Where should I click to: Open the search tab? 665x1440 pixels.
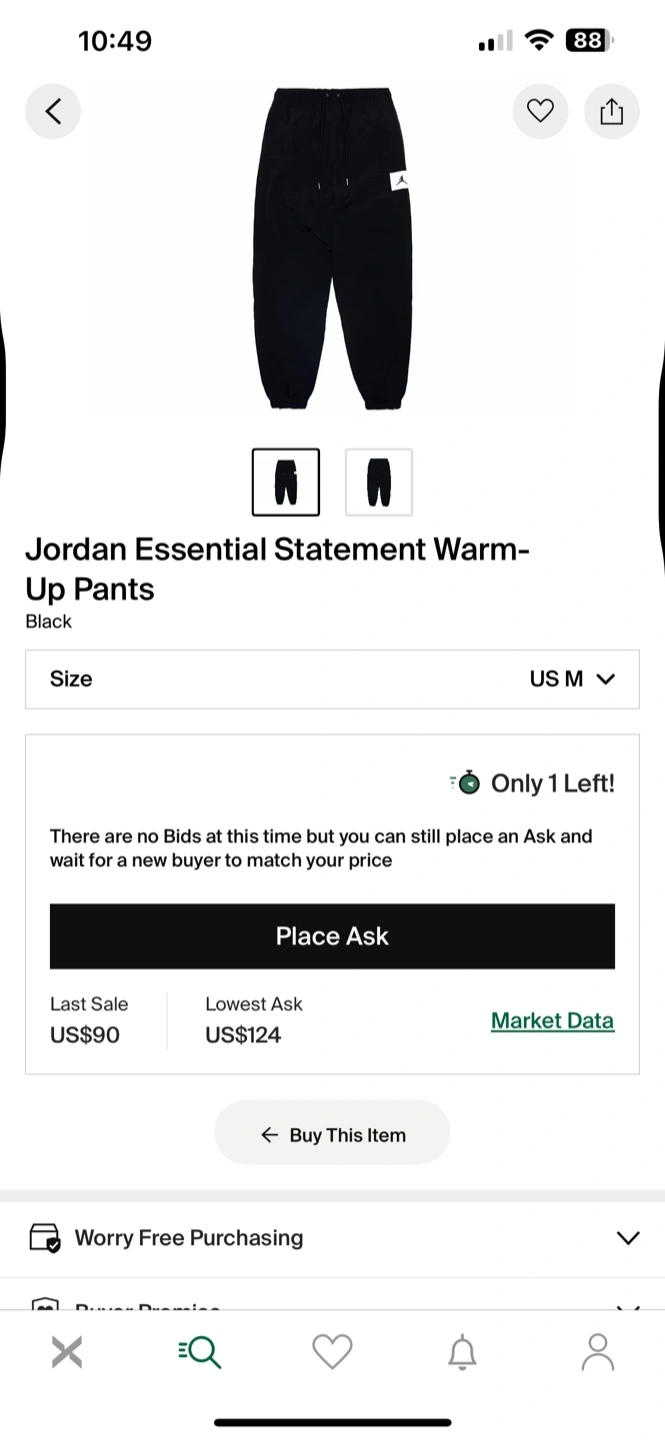[199, 1353]
